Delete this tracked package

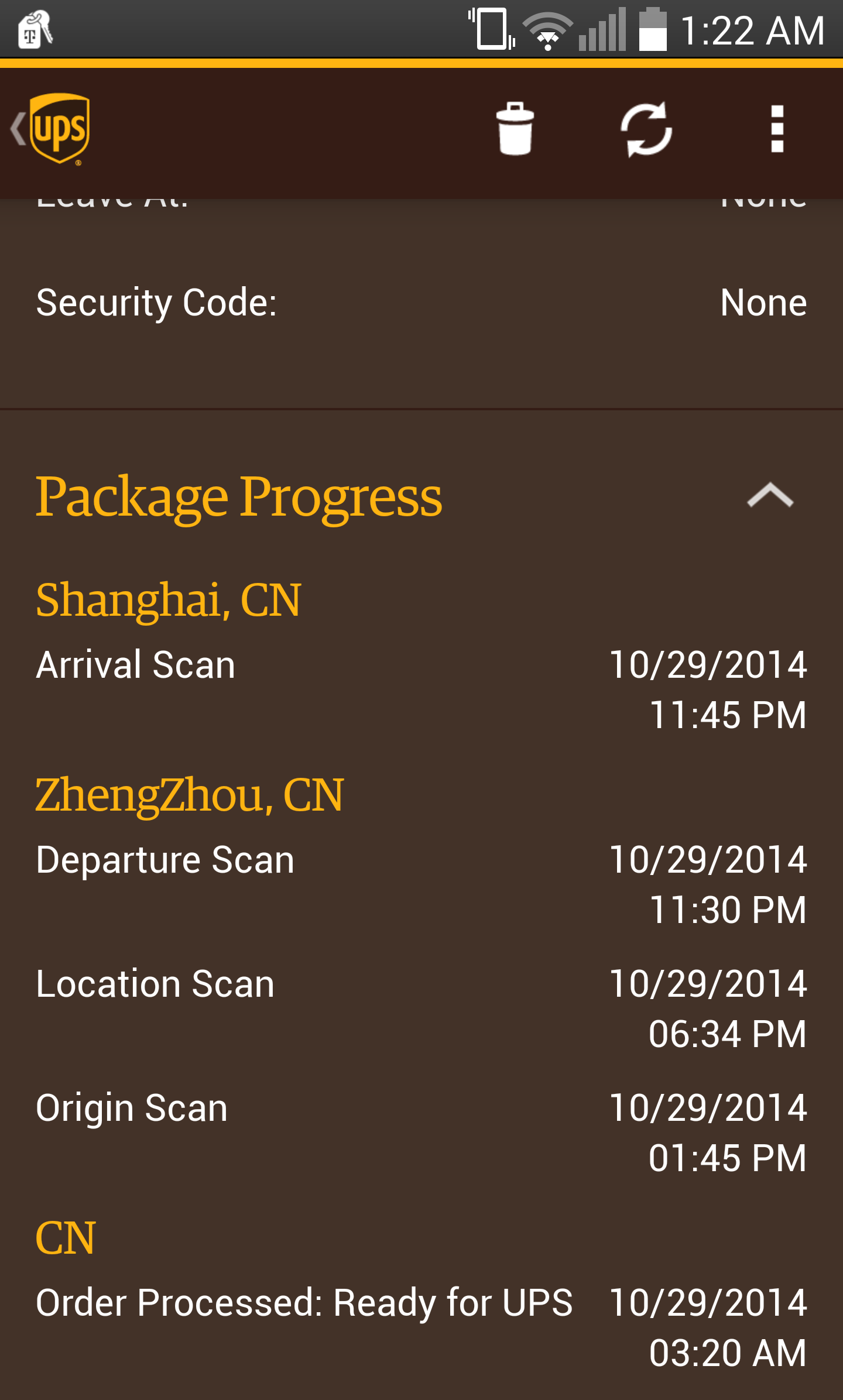515,129
